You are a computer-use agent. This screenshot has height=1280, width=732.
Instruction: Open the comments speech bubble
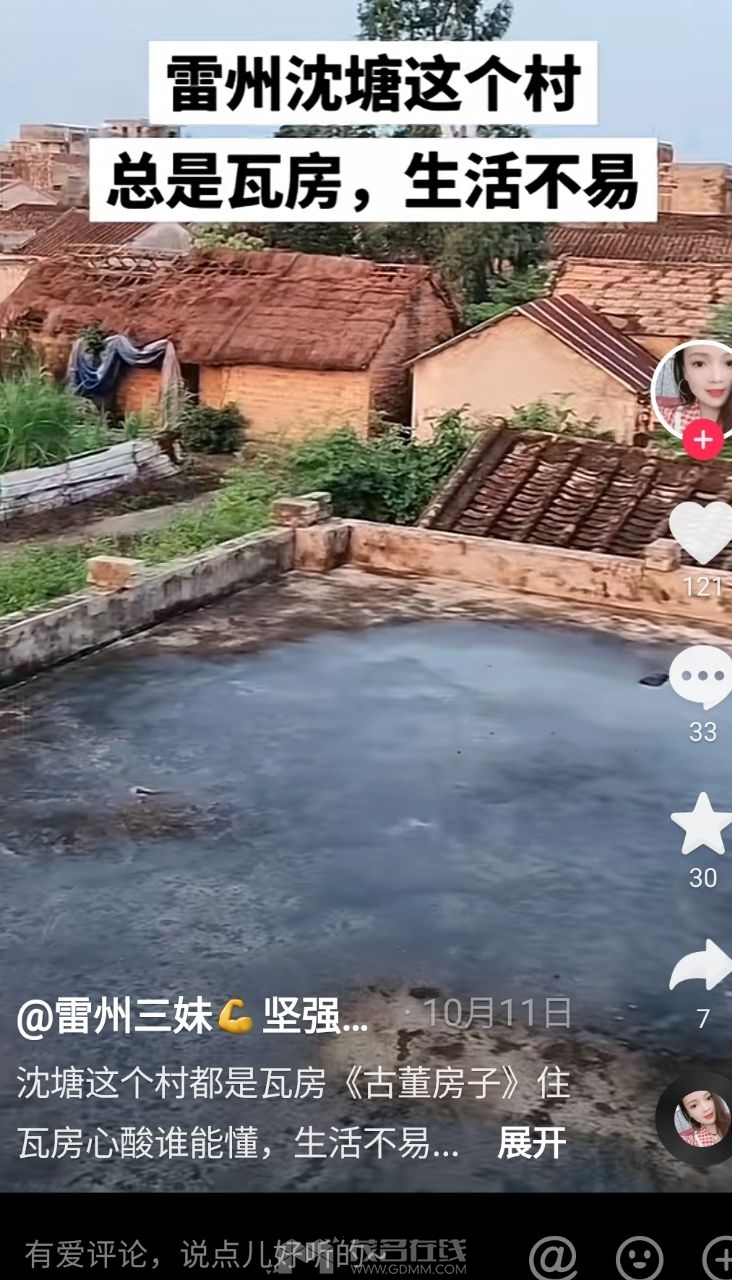(x=702, y=678)
